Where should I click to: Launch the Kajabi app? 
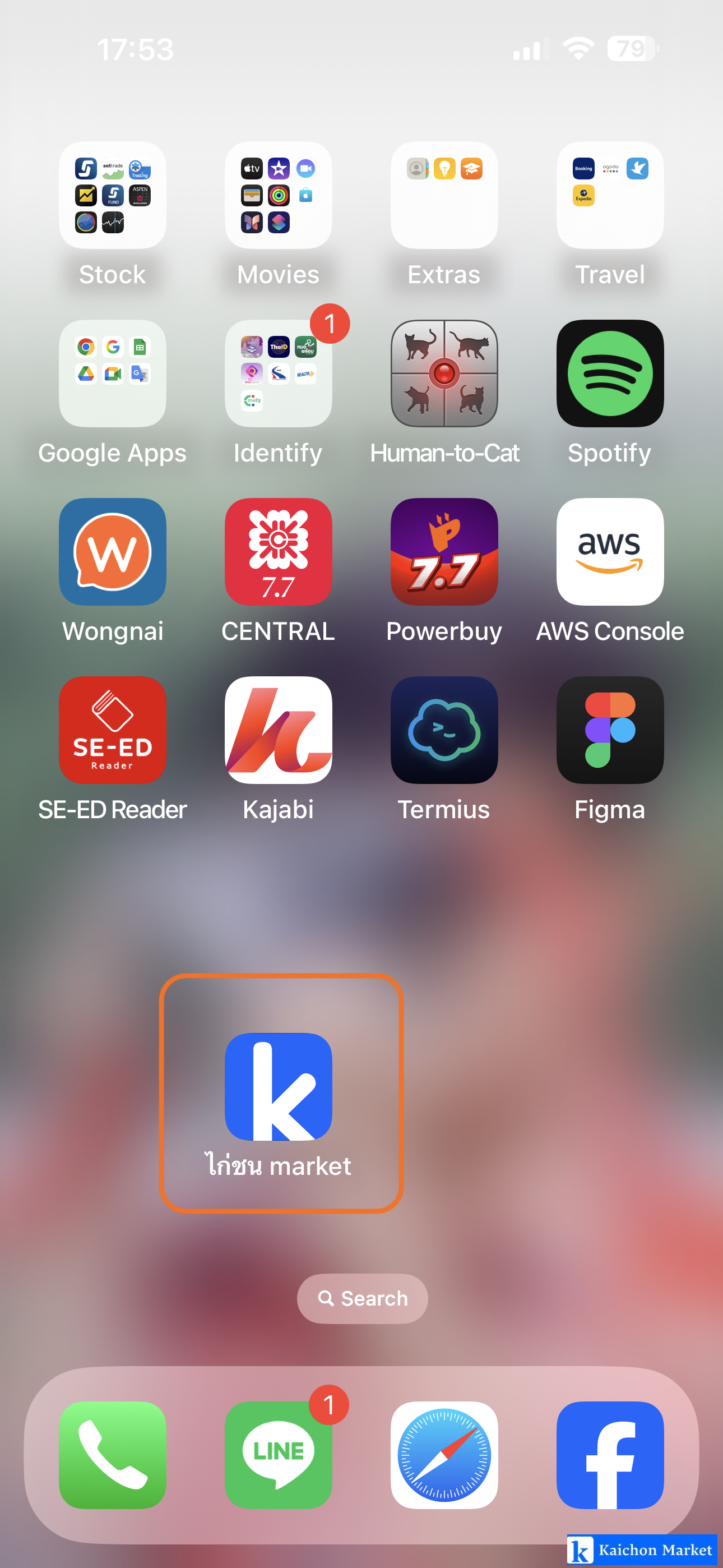coord(278,730)
